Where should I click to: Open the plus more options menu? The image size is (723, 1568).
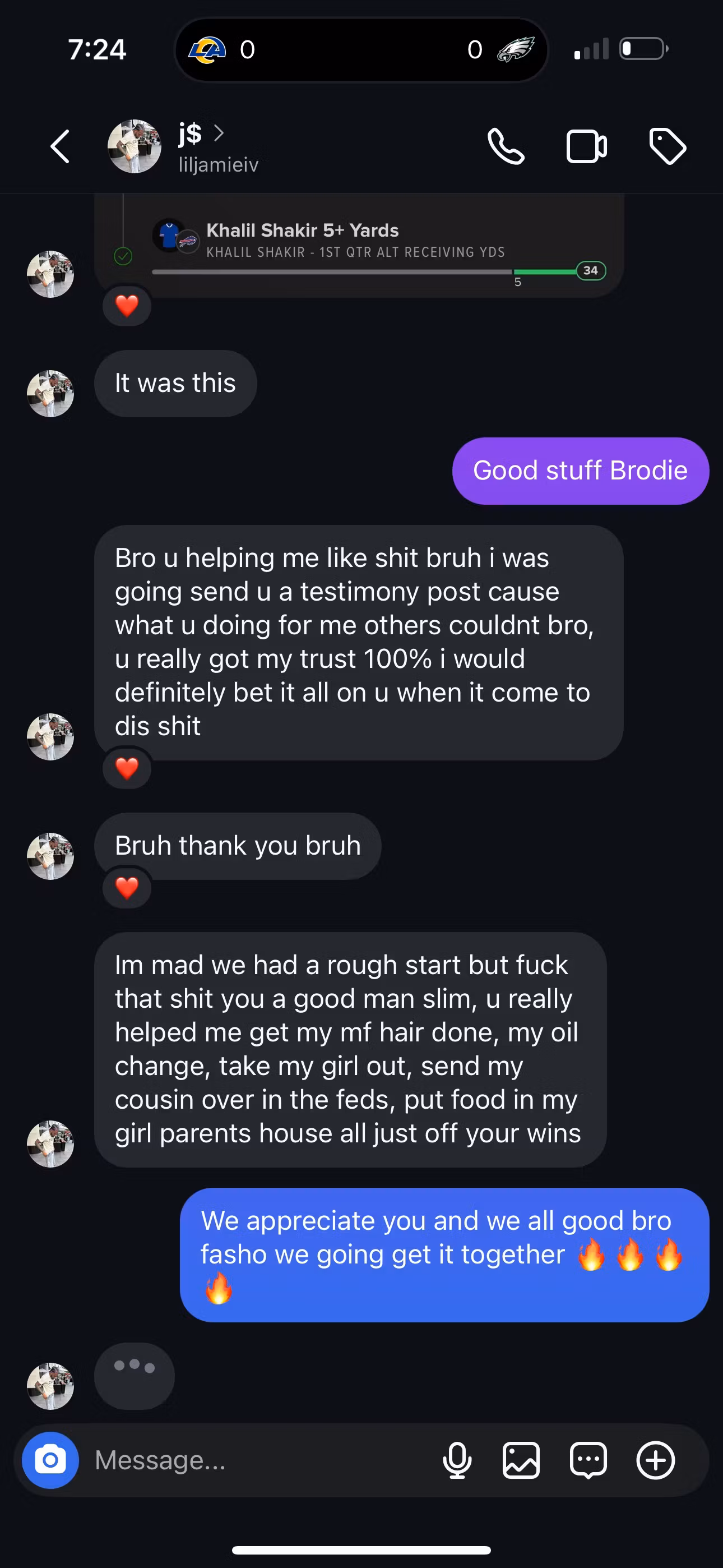click(x=655, y=1460)
